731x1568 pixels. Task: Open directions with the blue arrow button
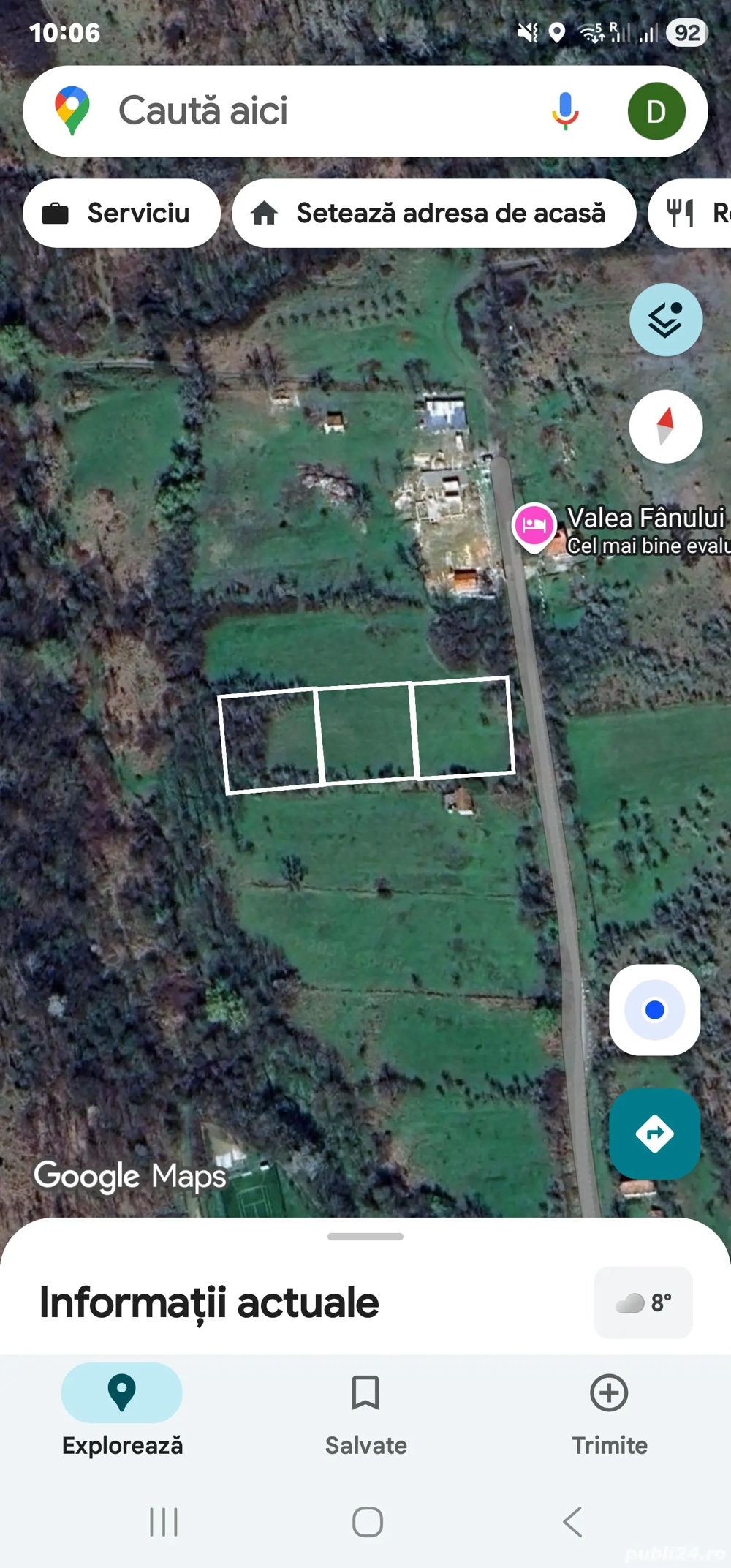654,1134
